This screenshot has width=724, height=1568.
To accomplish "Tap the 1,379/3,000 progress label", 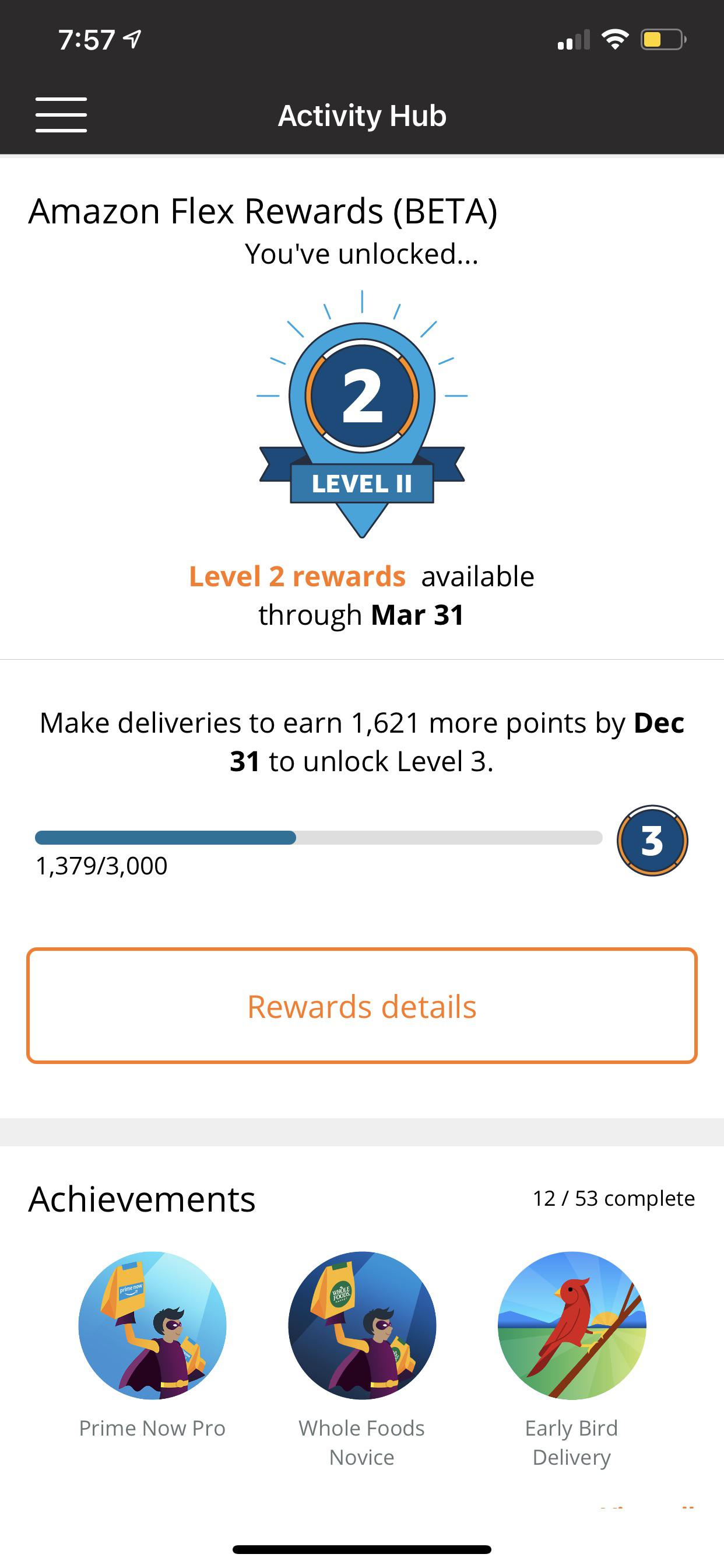I will 101,866.
